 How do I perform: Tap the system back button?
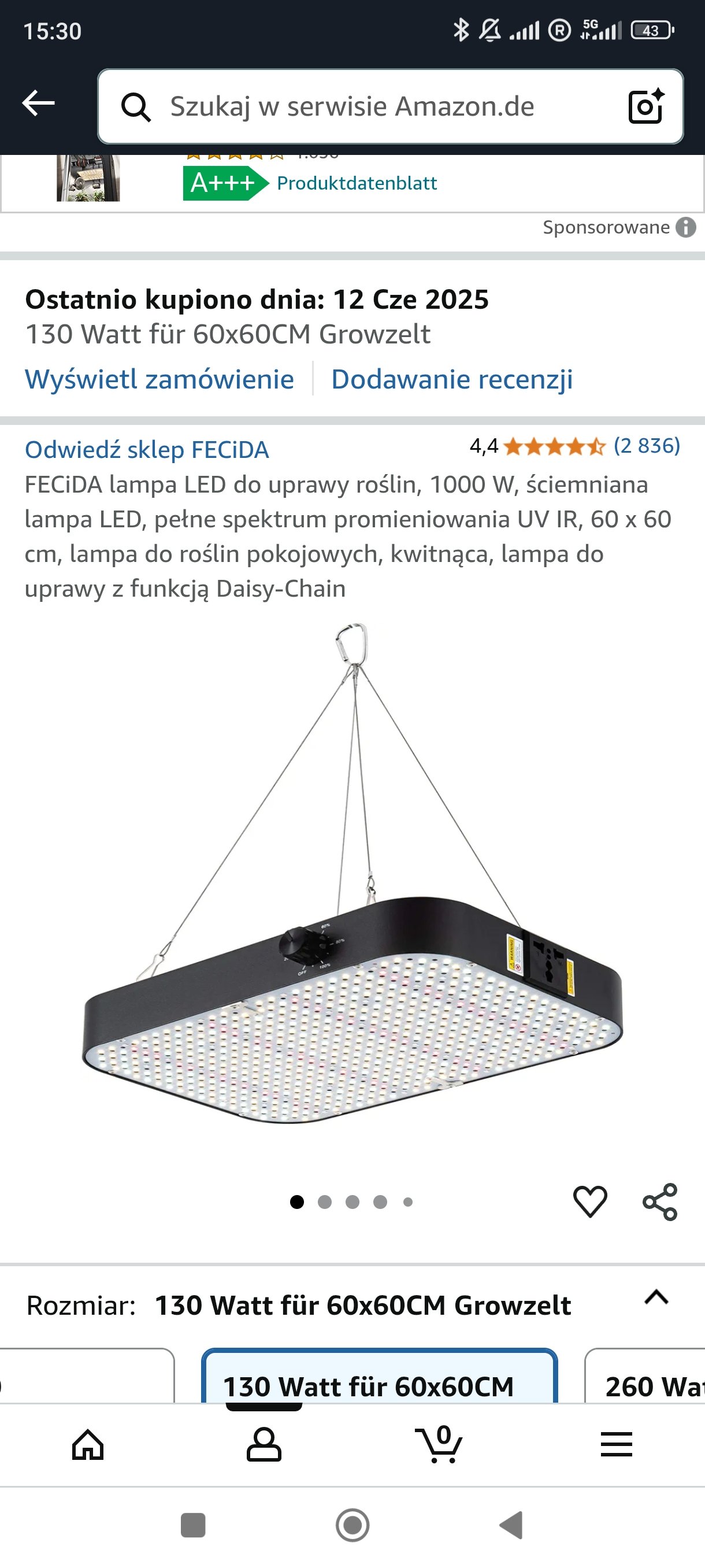click(x=511, y=1525)
